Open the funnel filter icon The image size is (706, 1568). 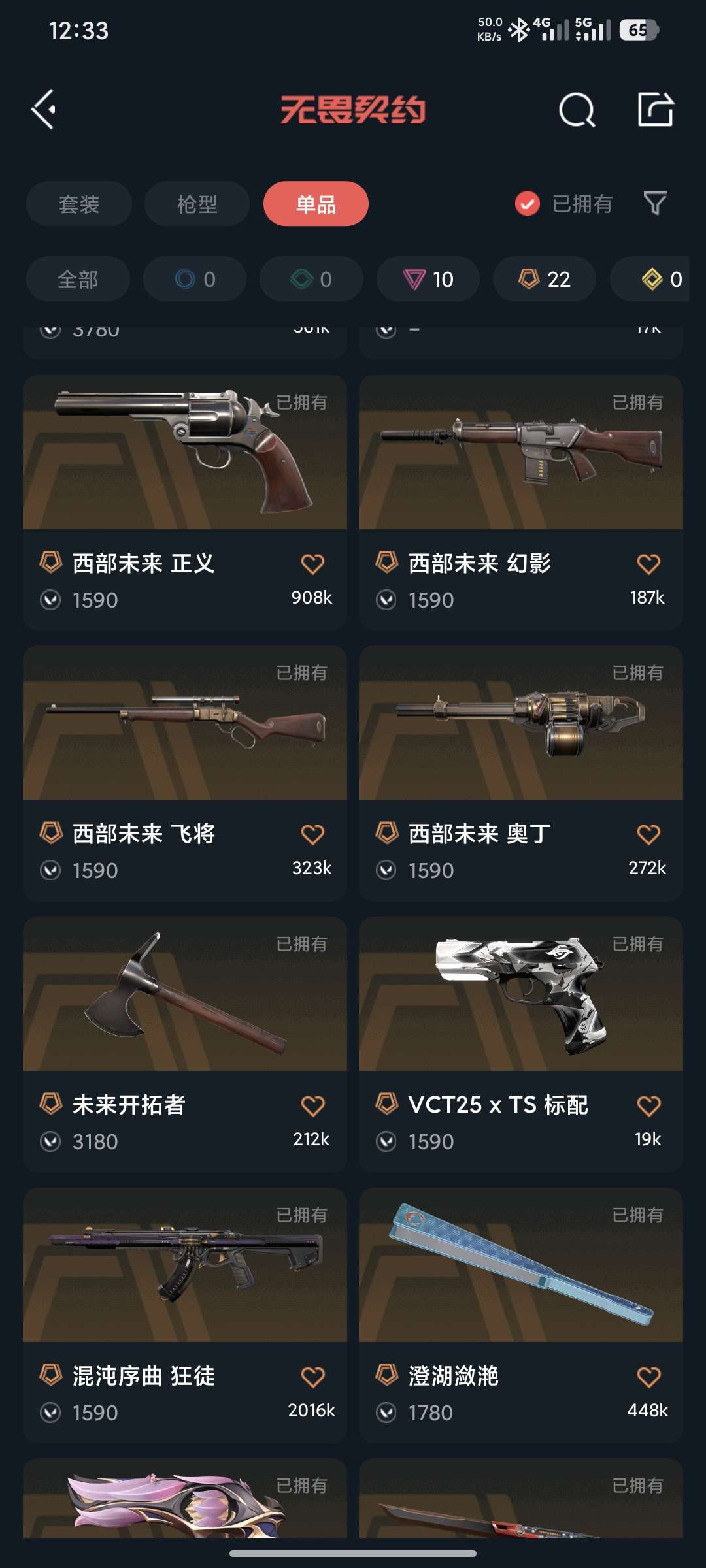tap(655, 204)
